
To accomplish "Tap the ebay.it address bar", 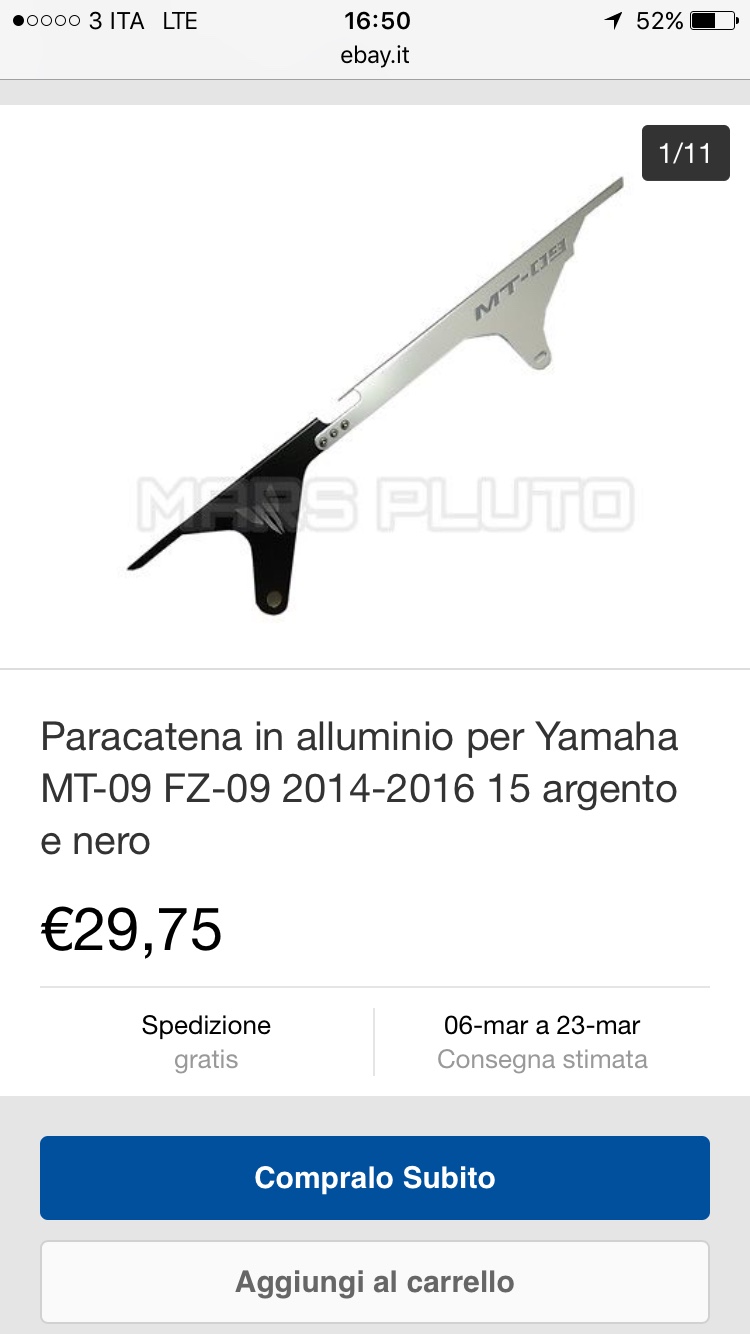I will [375, 55].
